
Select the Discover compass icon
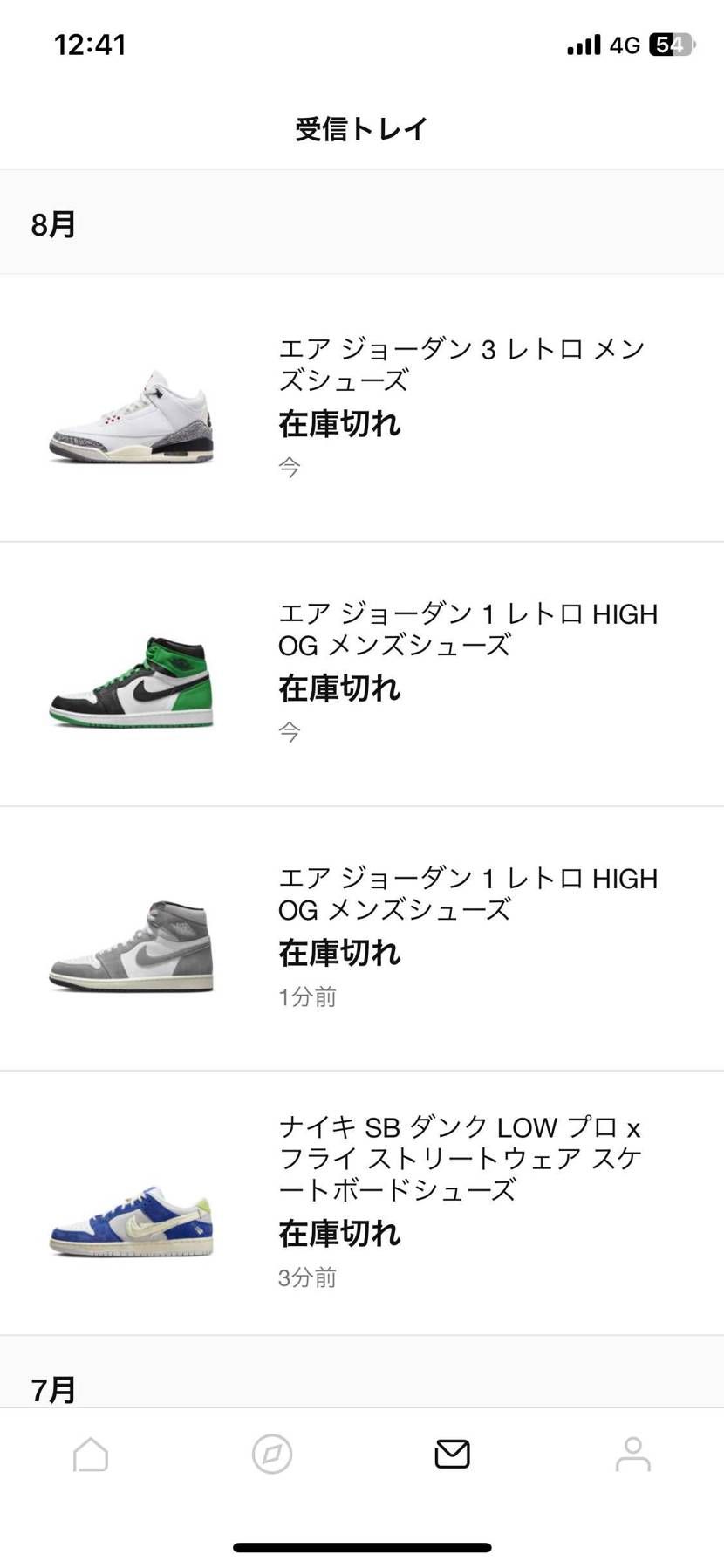[x=271, y=1454]
